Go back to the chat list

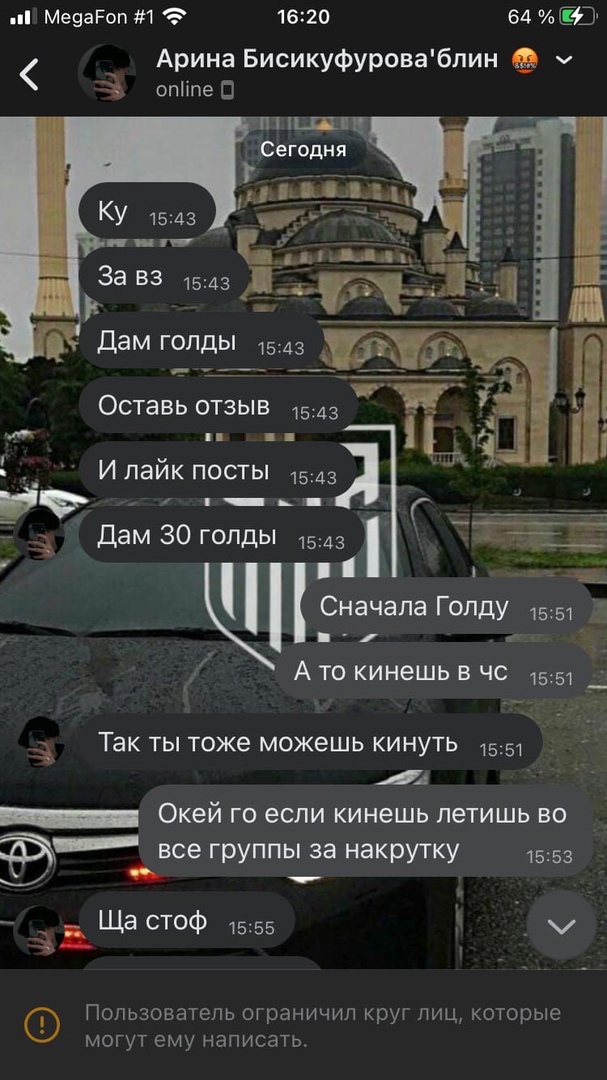[30, 74]
